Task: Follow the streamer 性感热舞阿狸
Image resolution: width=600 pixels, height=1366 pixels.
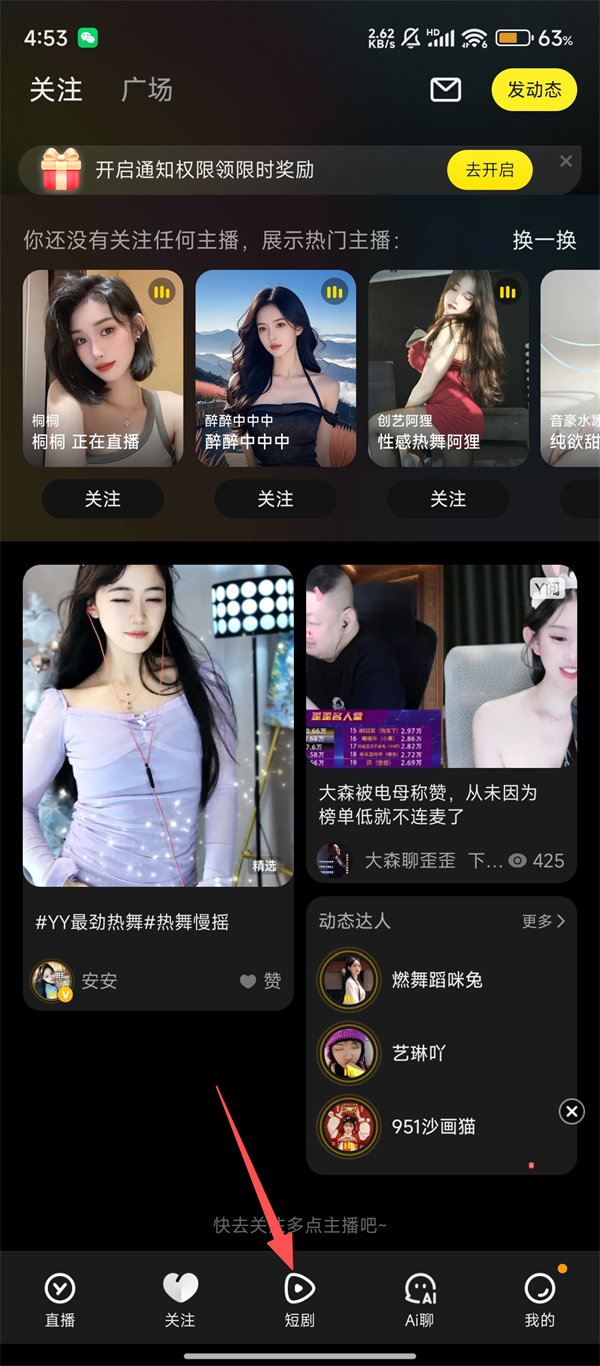Action: (x=448, y=499)
